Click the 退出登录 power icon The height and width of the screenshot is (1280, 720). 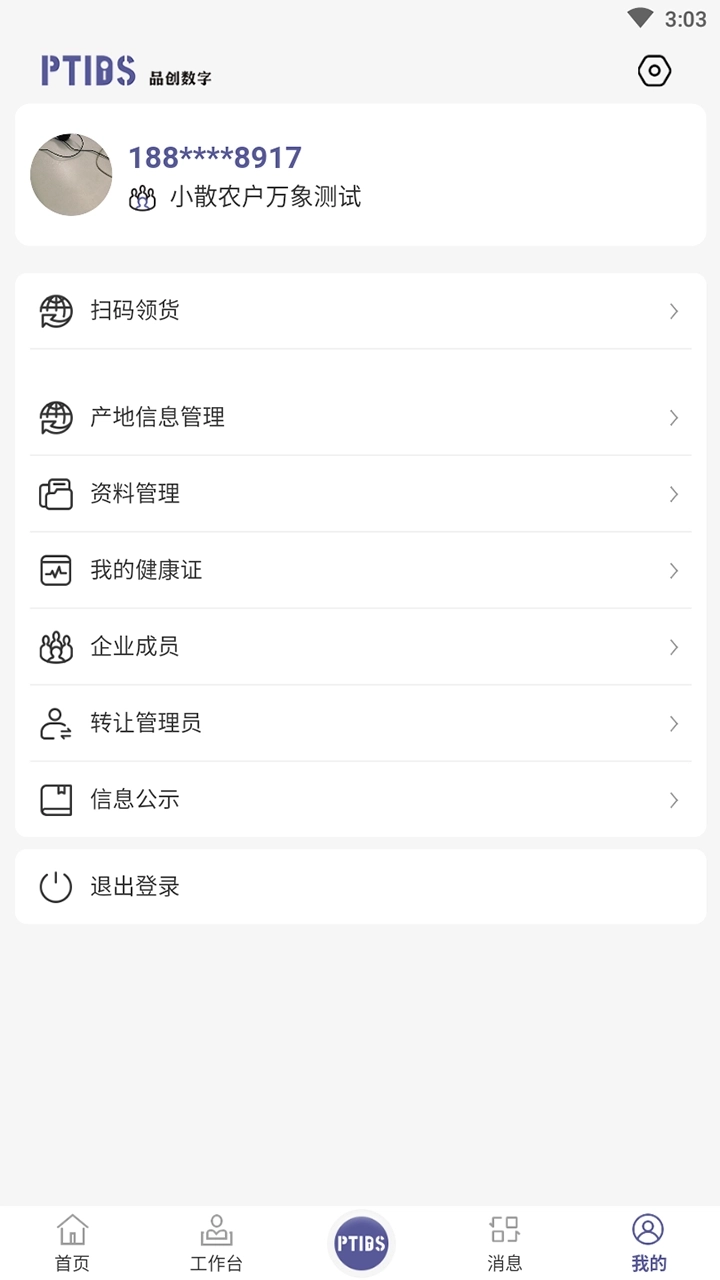click(55, 886)
